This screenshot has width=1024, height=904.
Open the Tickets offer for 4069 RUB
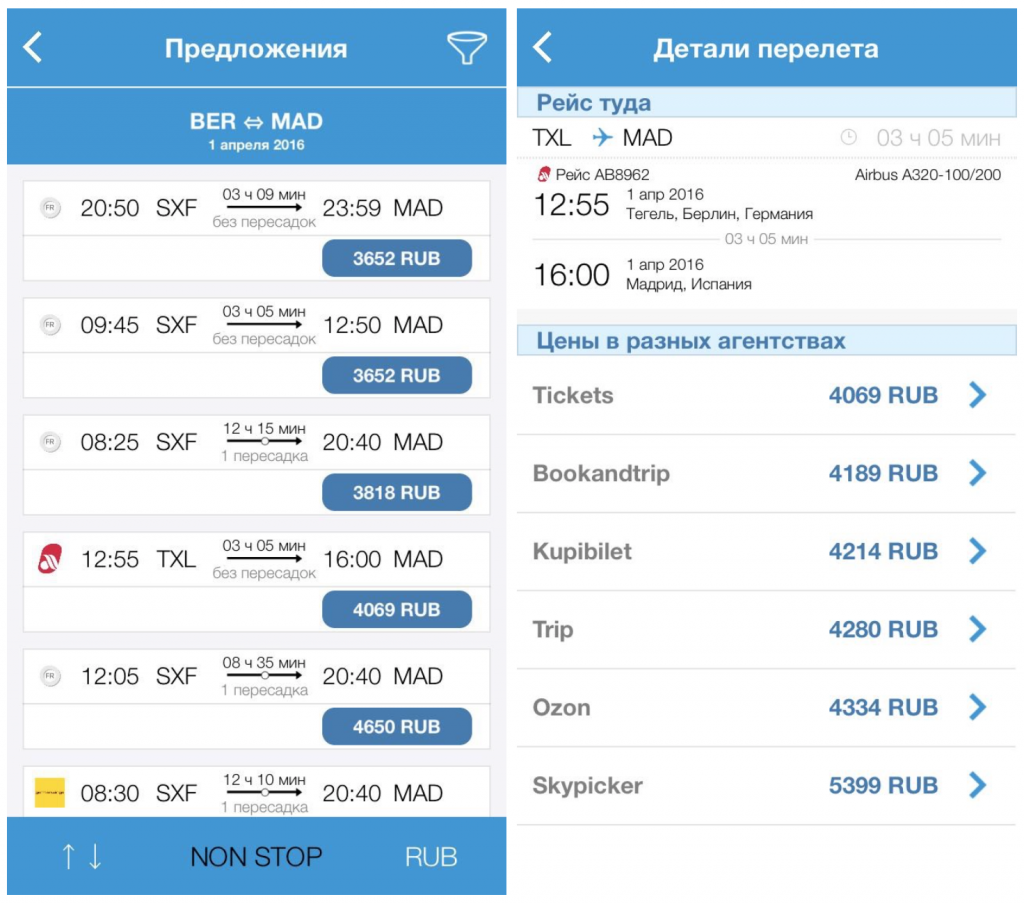tap(766, 395)
